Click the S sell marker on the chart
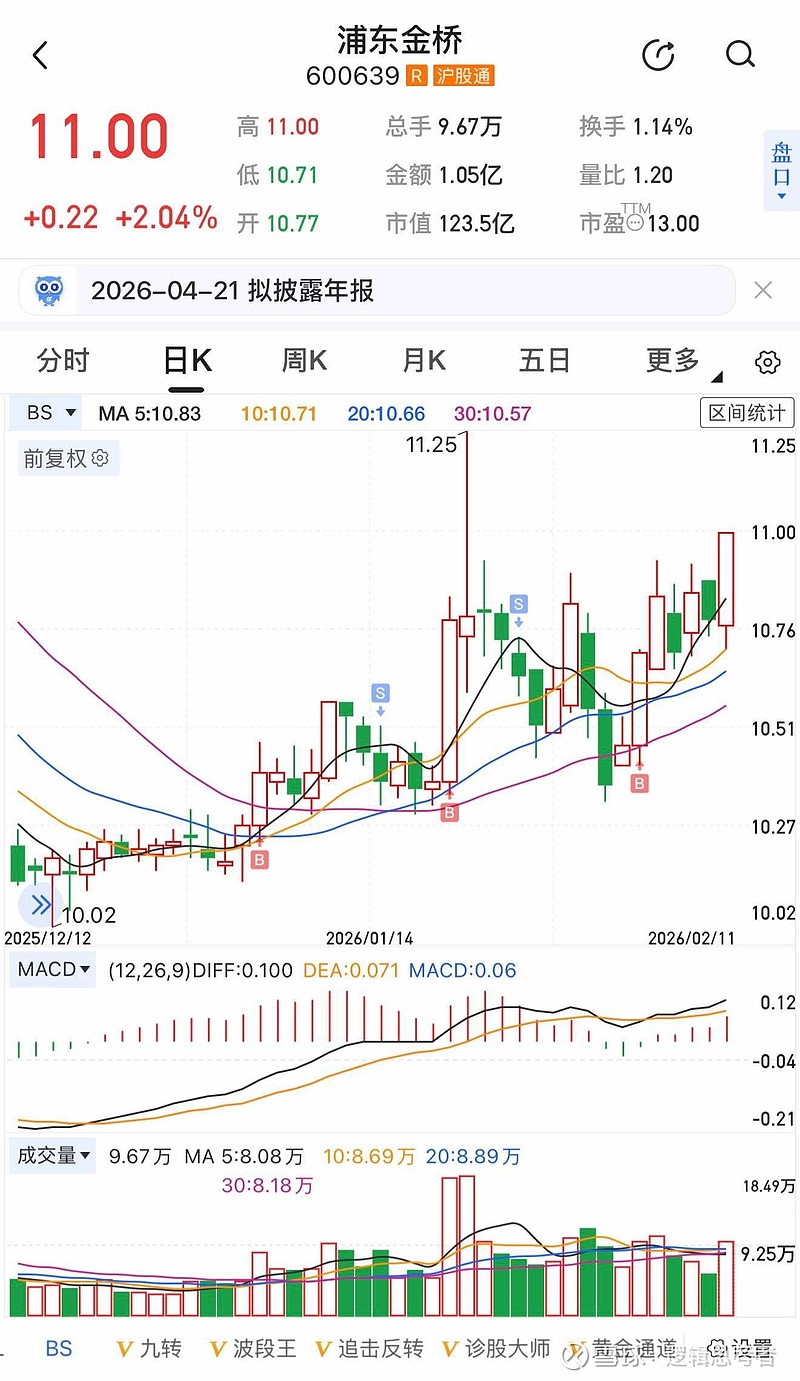The width and height of the screenshot is (800, 1381). pyautogui.click(x=518, y=604)
